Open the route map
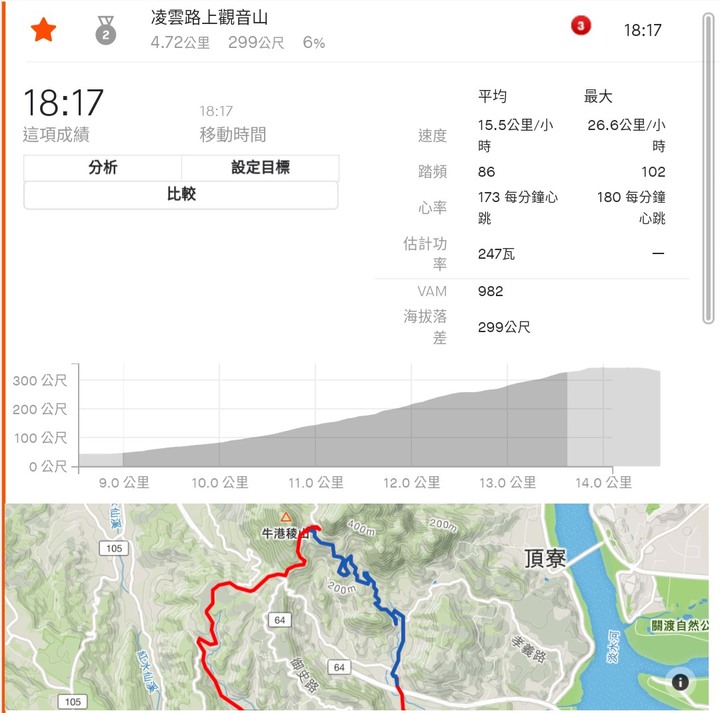The width and height of the screenshot is (720, 713). pyautogui.click(x=360, y=610)
